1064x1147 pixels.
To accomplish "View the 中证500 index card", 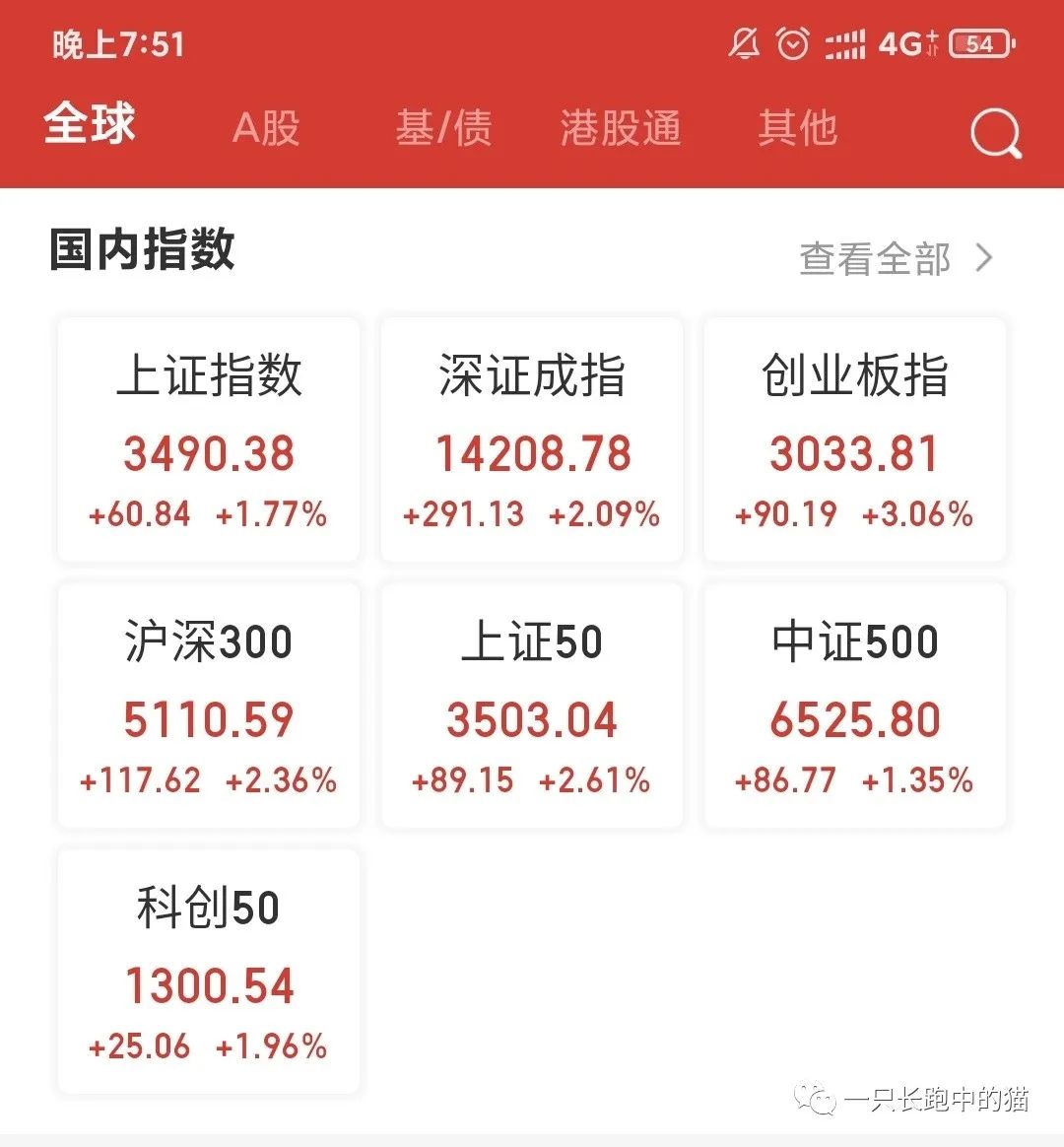I will pos(854,706).
